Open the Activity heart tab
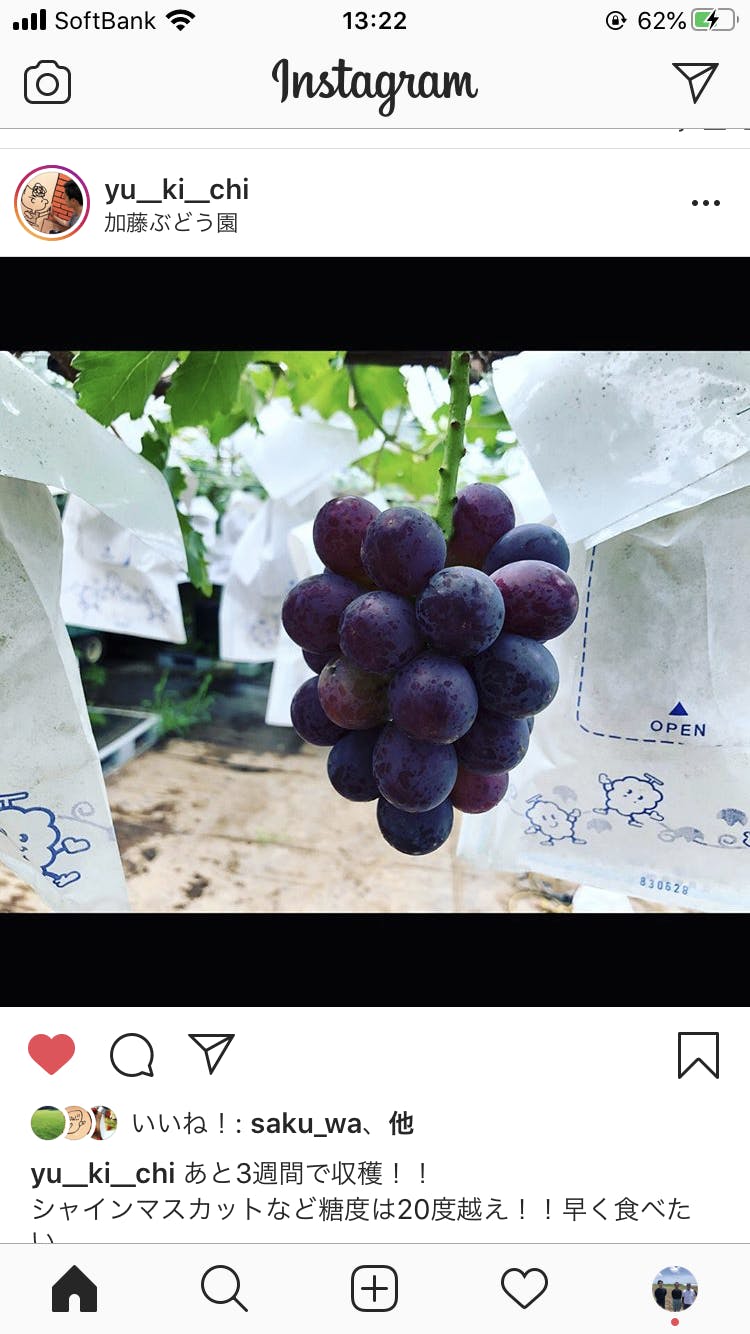750x1334 pixels. tap(525, 1289)
